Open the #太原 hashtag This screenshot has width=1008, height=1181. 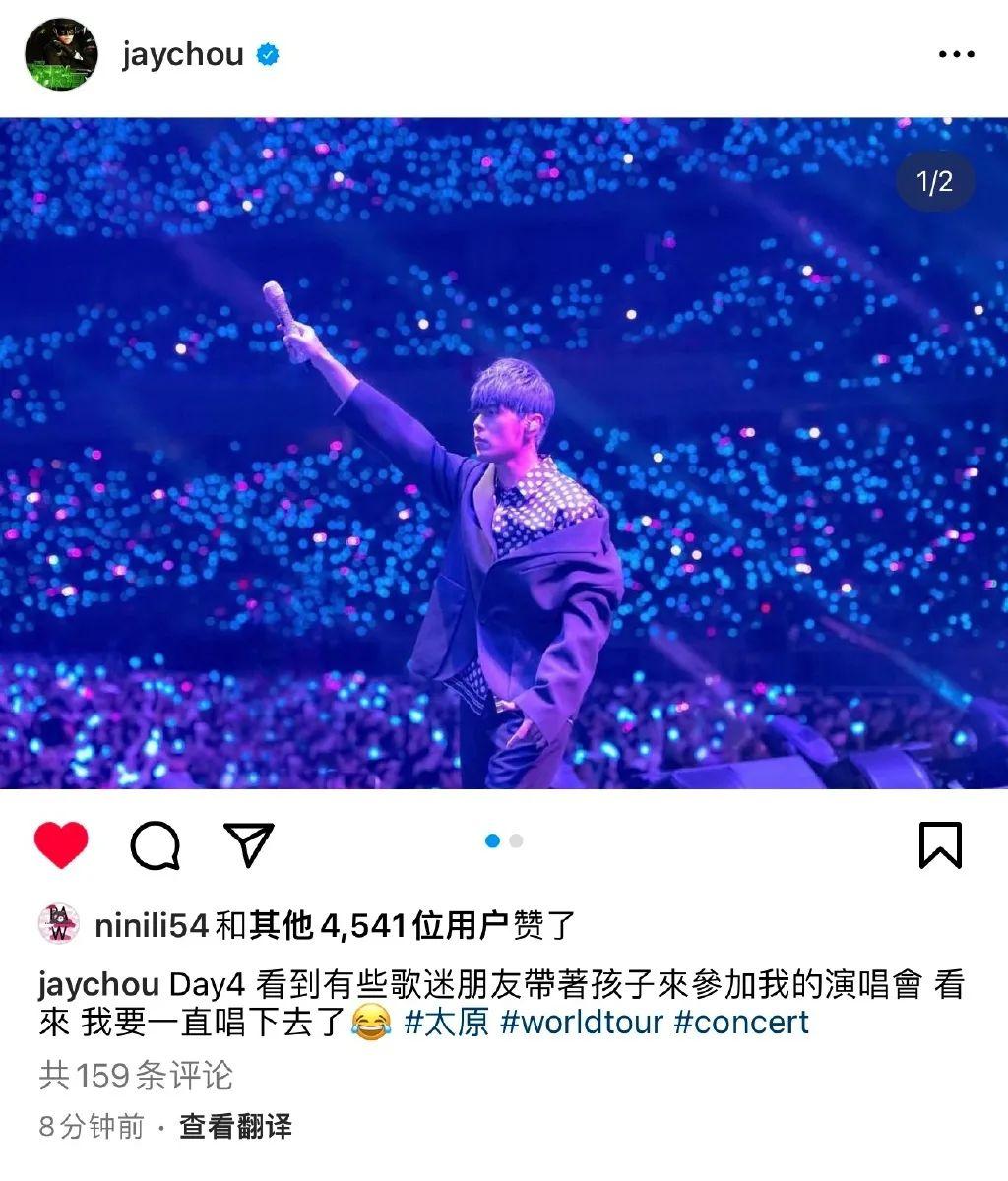point(446,1022)
